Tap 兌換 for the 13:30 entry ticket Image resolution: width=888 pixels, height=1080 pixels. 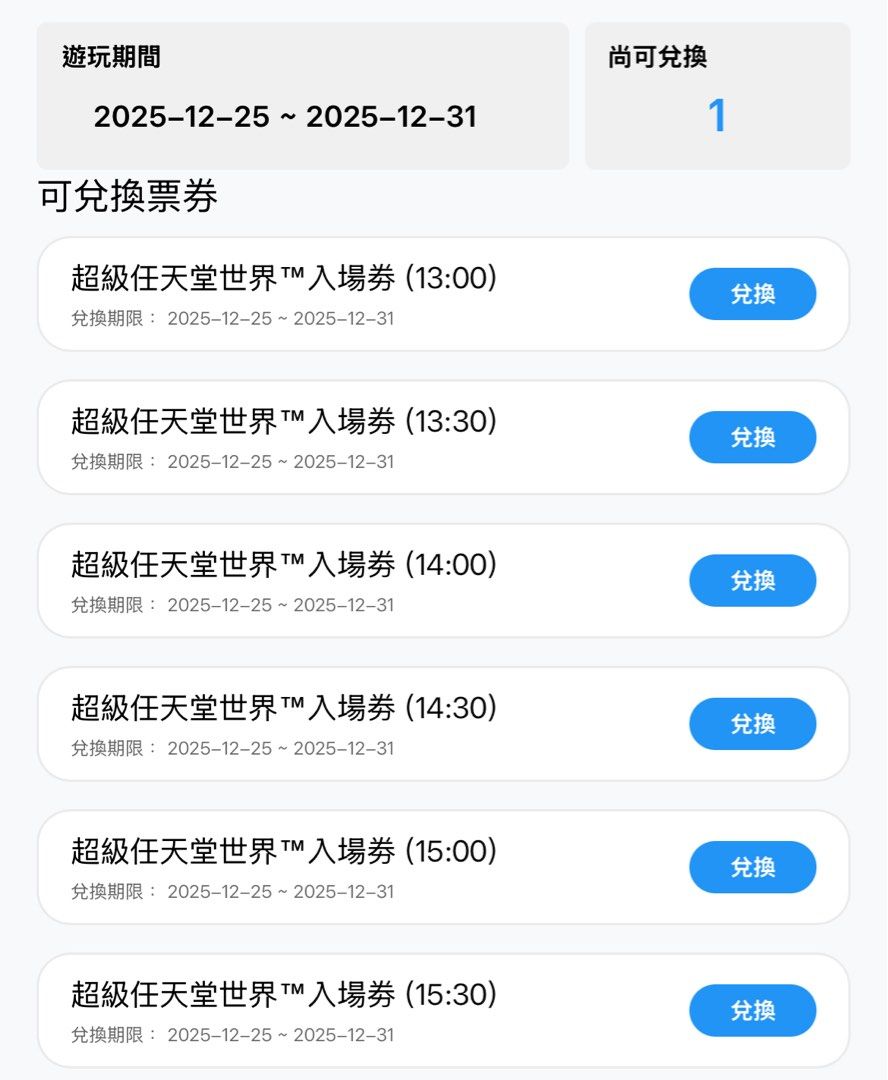coord(752,437)
